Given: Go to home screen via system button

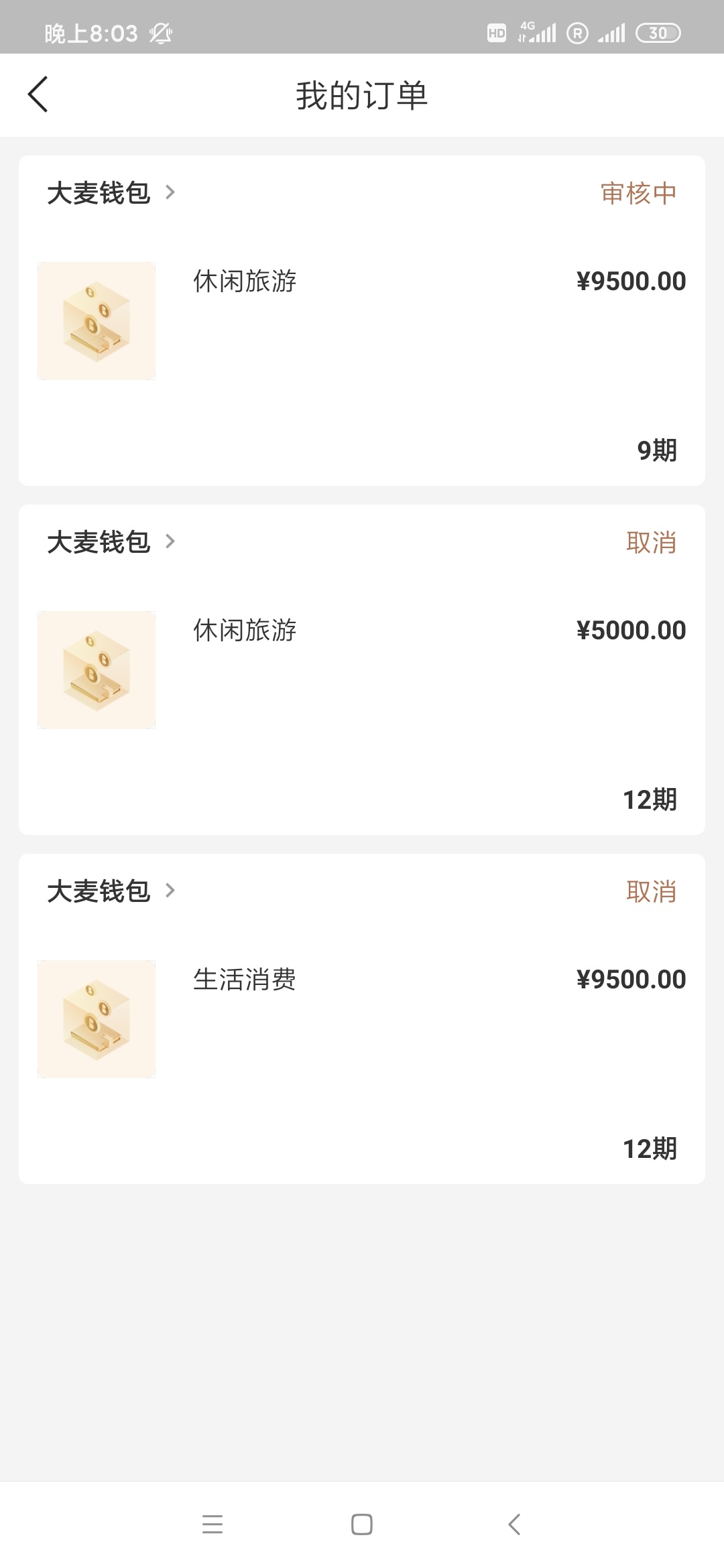Looking at the screenshot, I should 362,1524.
